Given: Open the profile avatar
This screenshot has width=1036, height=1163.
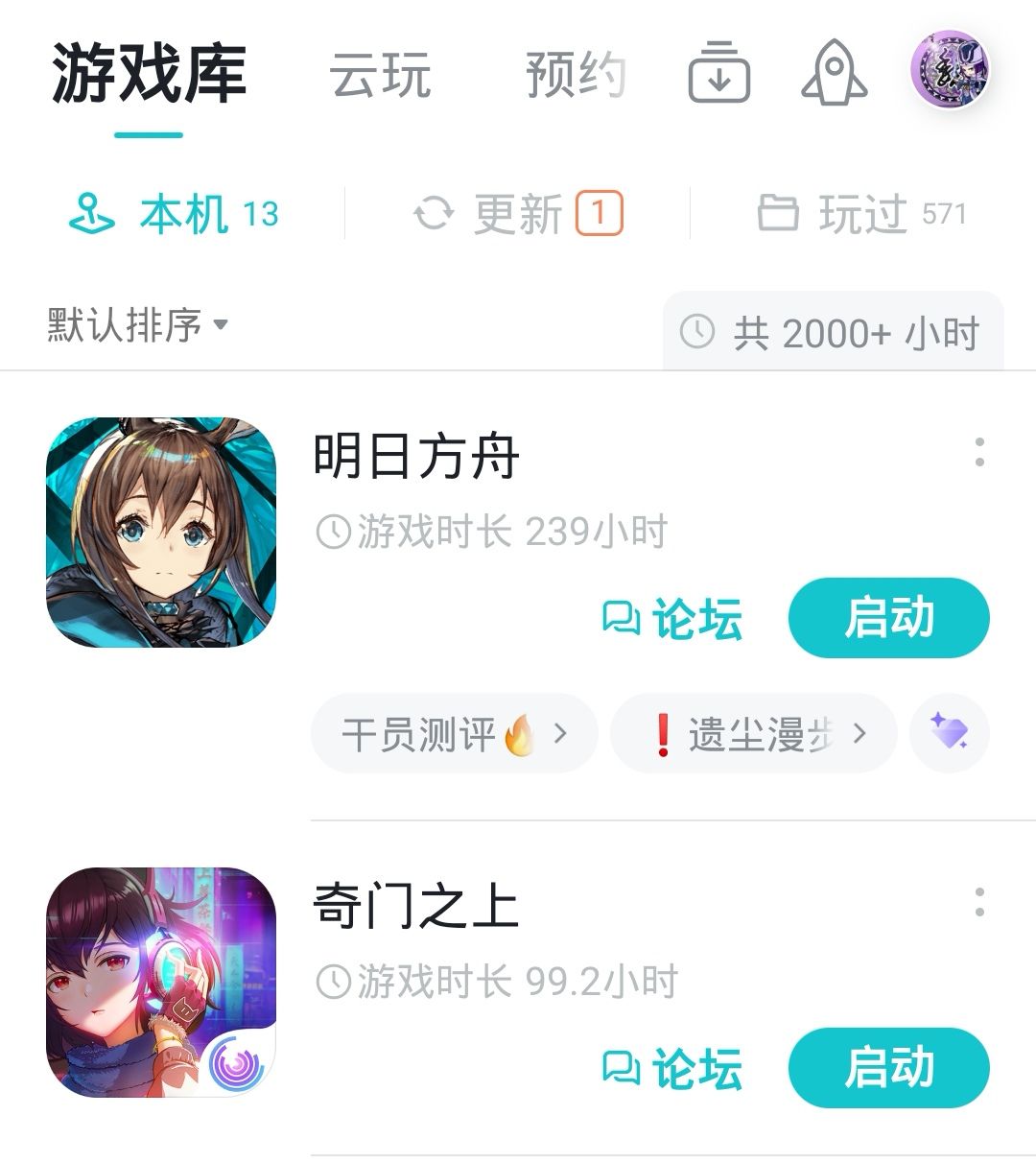Looking at the screenshot, I should point(951,70).
